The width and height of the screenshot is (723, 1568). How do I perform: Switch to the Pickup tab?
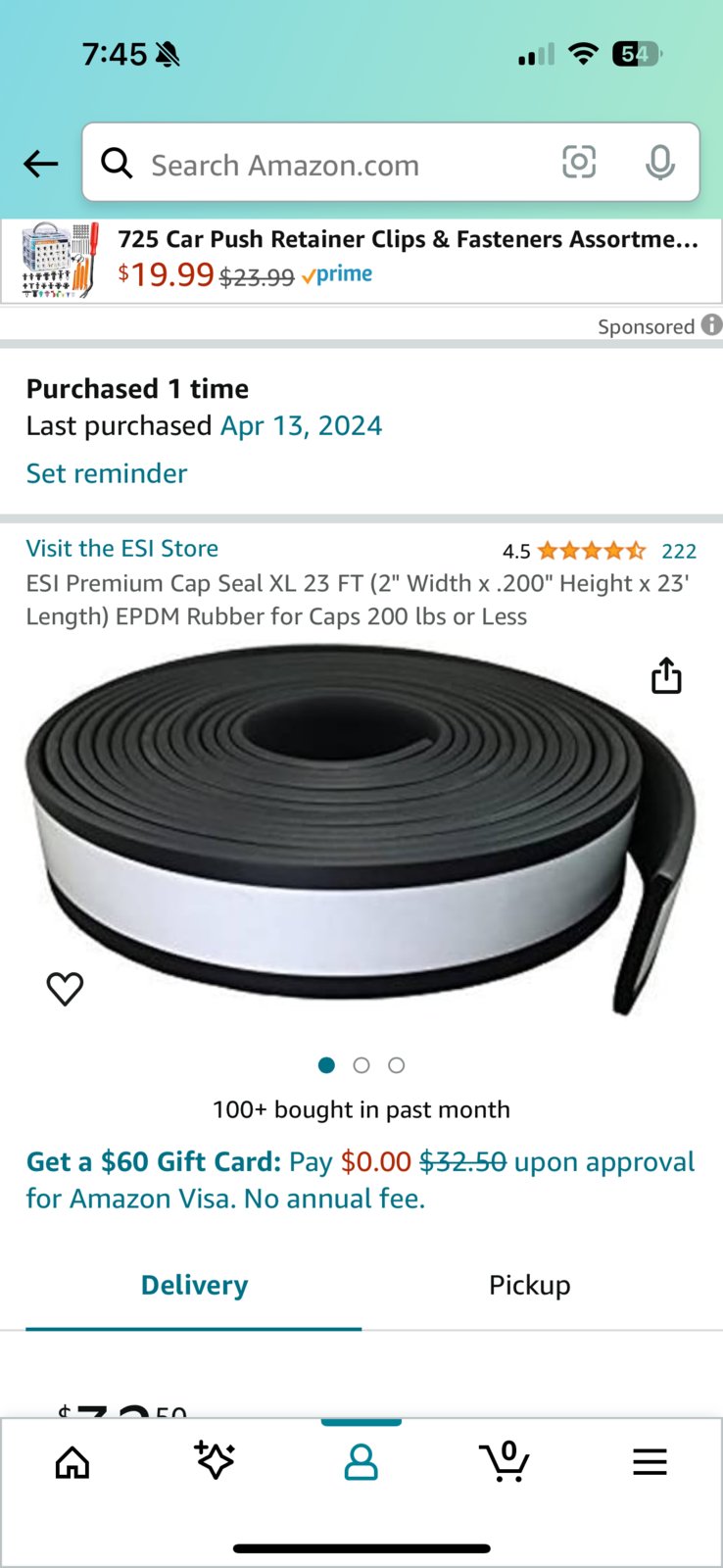[x=529, y=1285]
